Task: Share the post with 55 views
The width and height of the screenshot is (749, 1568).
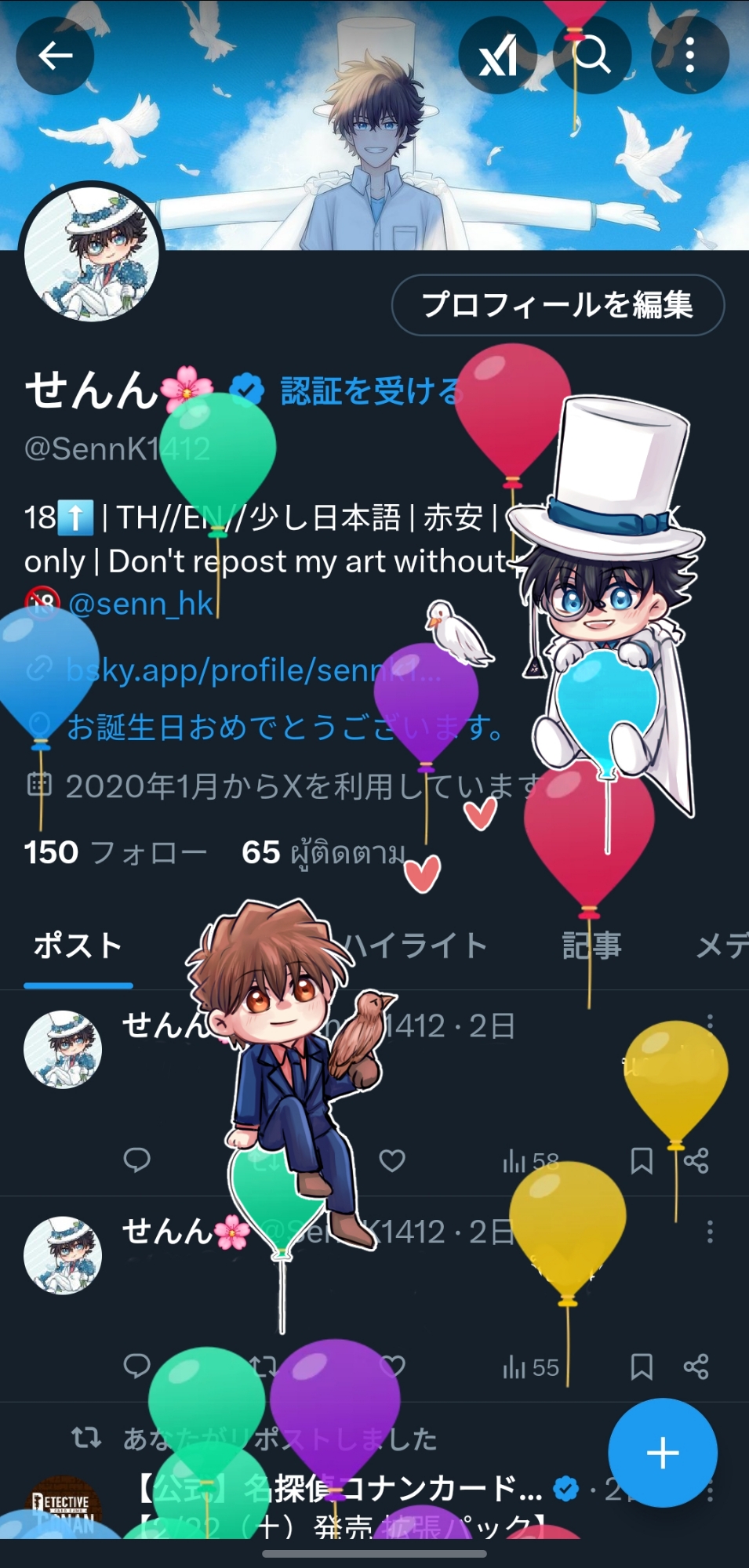Action: [696, 1367]
